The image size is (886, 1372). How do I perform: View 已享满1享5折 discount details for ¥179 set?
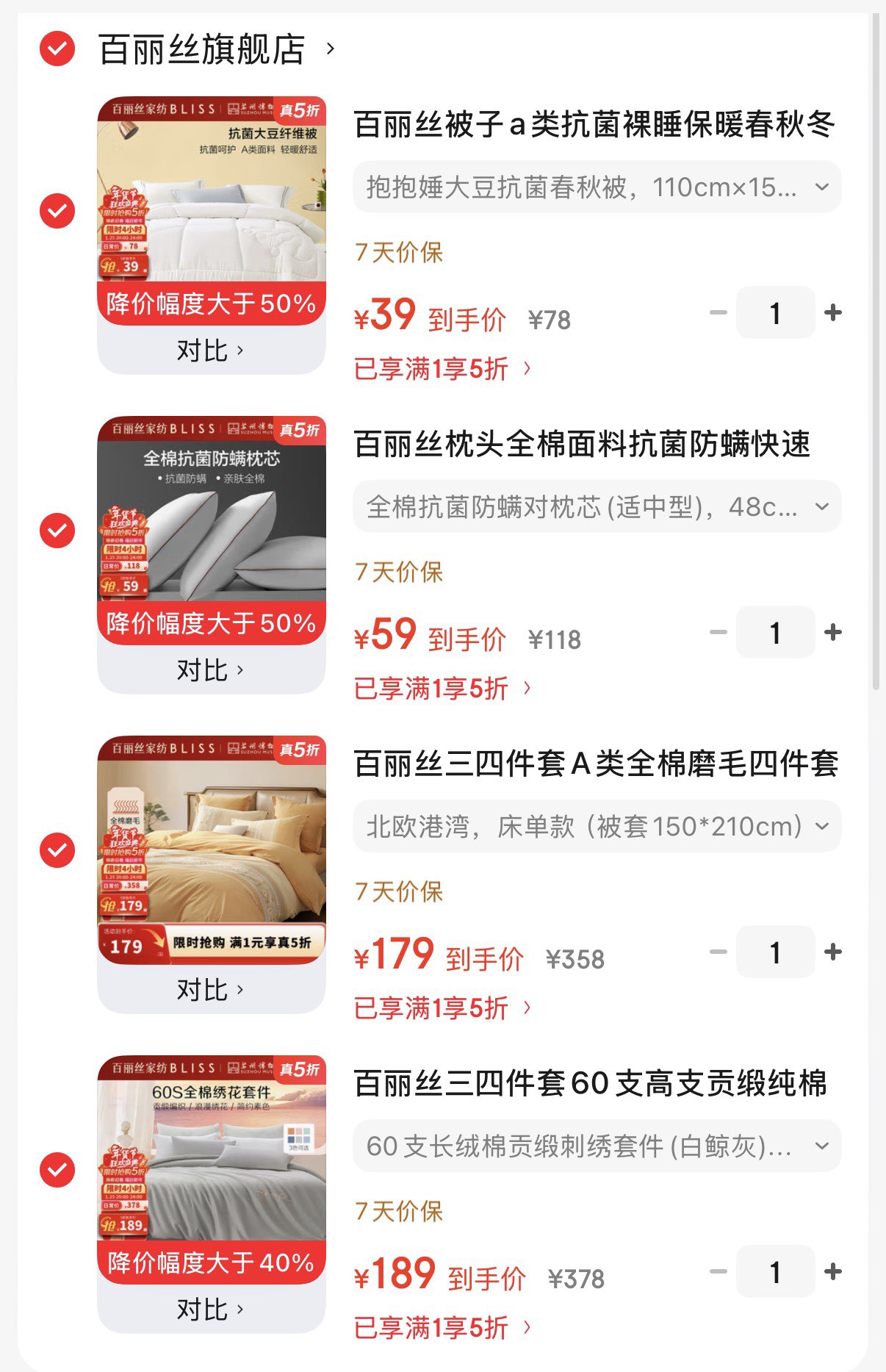click(x=442, y=1008)
